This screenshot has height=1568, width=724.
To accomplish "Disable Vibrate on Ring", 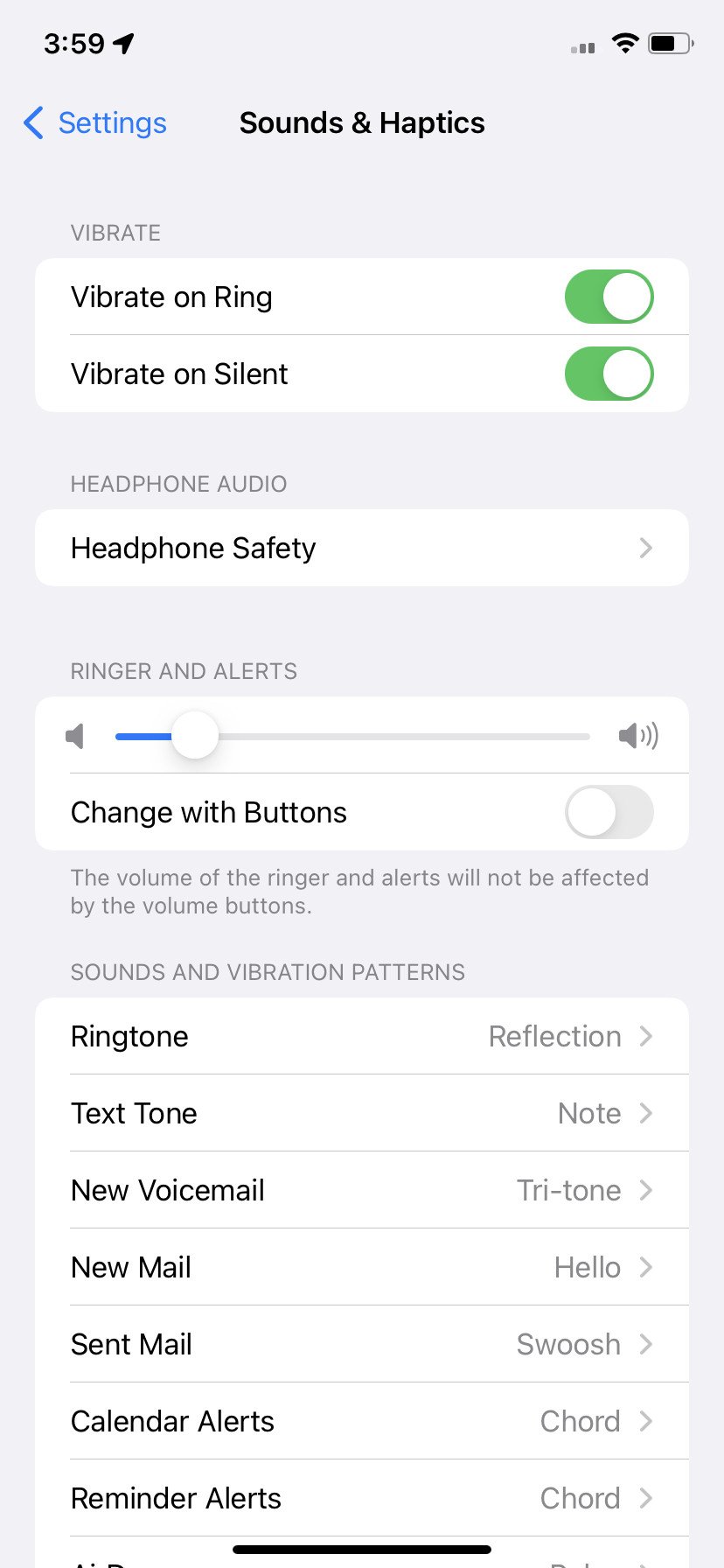I will tap(609, 297).
